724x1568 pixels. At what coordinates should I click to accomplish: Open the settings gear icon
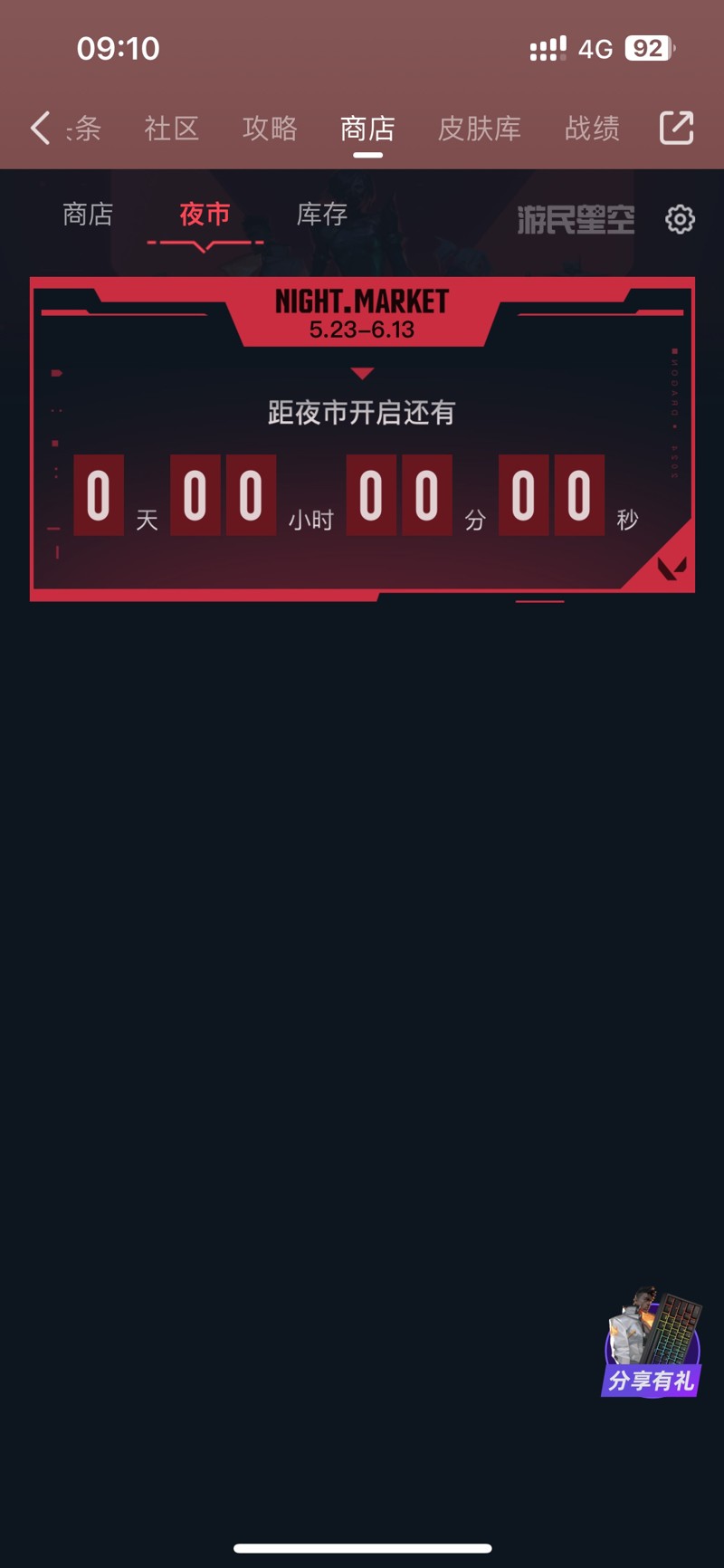pos(680,219)
